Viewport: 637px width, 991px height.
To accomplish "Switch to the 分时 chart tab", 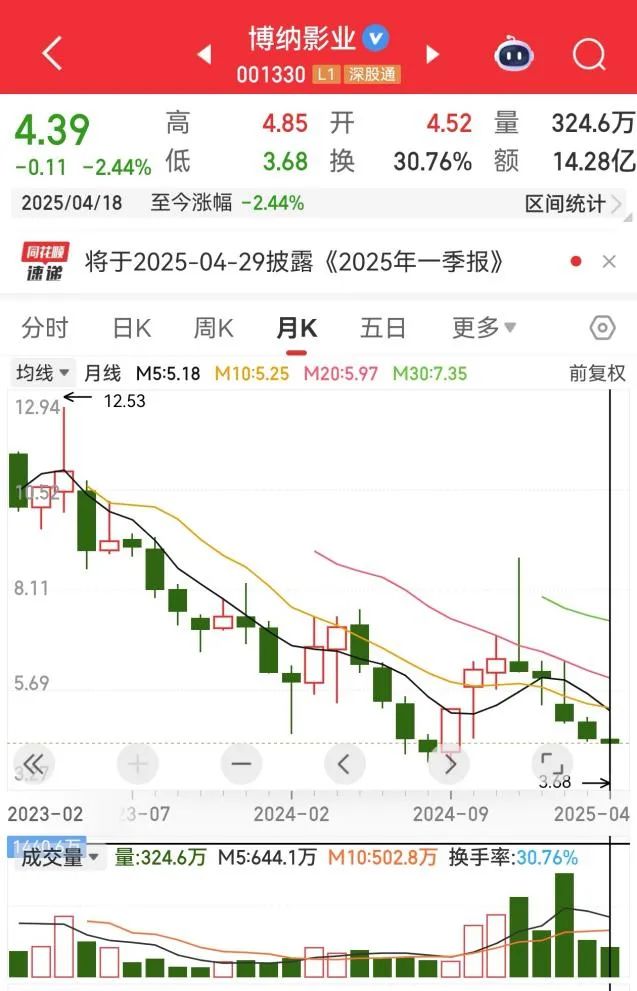I will [45, 328].
